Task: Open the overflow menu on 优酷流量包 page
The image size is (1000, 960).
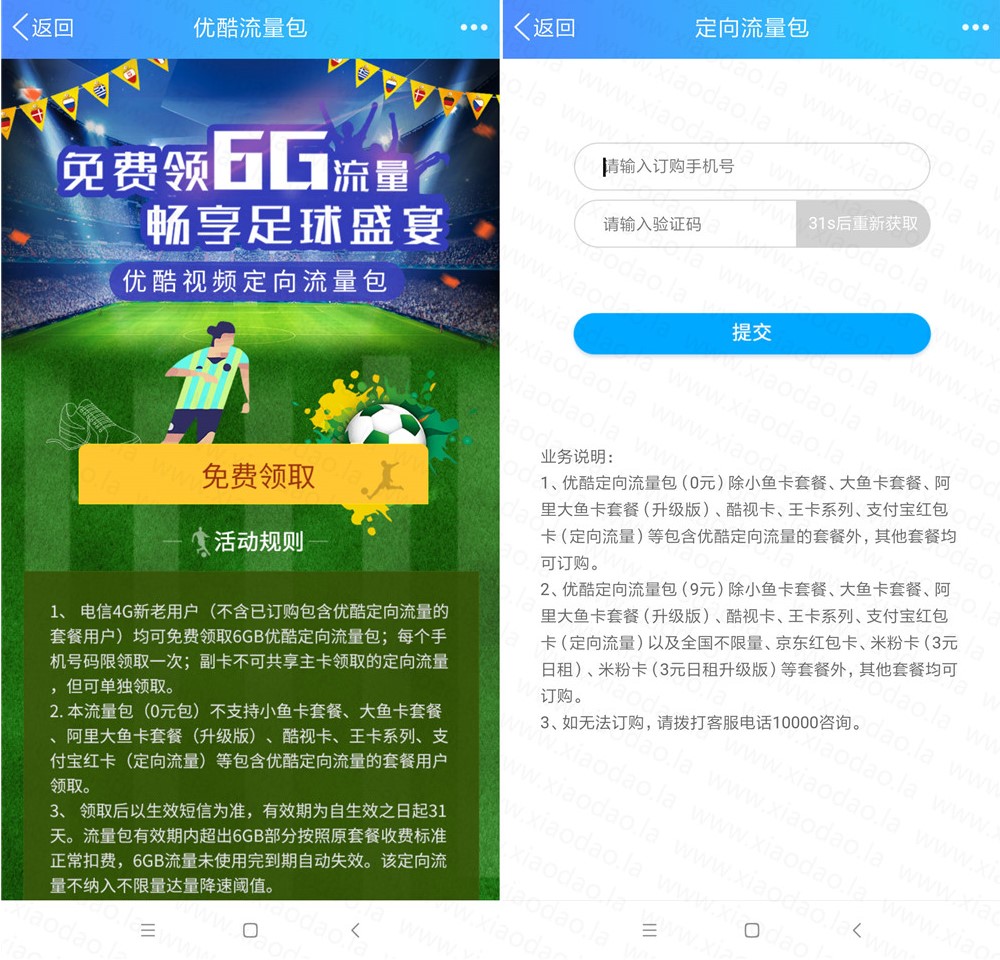Action: point(473,28)
